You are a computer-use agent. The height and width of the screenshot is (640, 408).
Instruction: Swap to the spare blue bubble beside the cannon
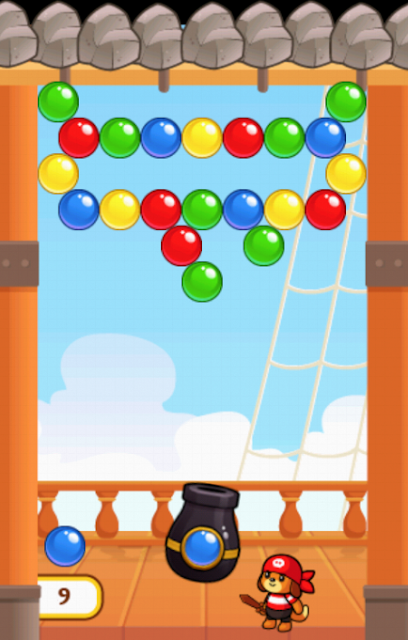65,546
